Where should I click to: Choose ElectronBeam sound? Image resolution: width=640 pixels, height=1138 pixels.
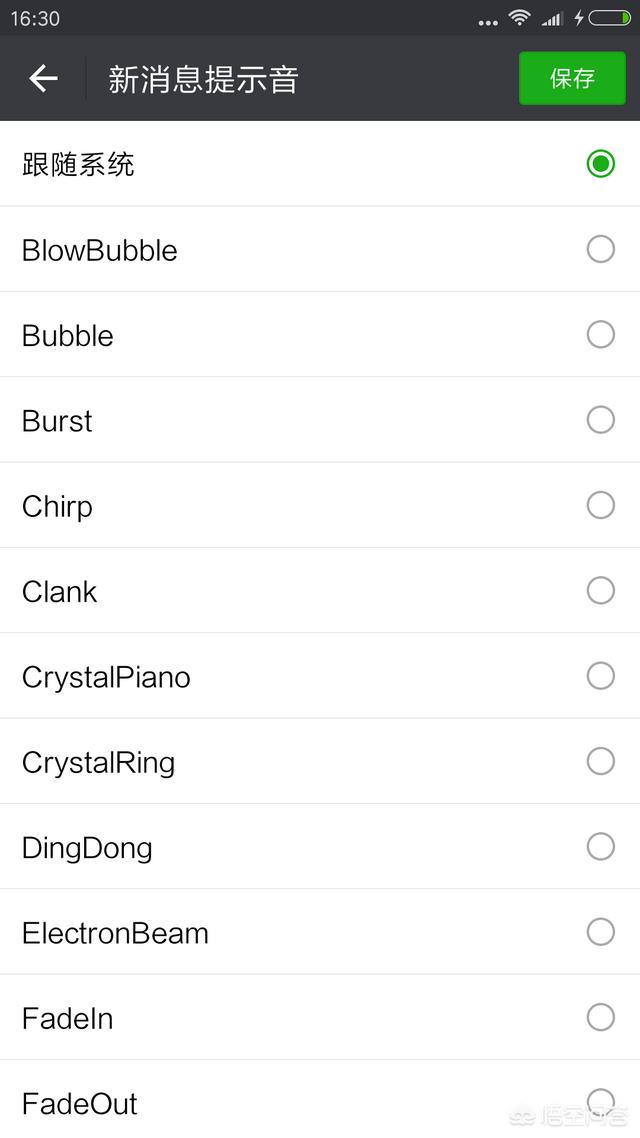[x=320, y=932]
